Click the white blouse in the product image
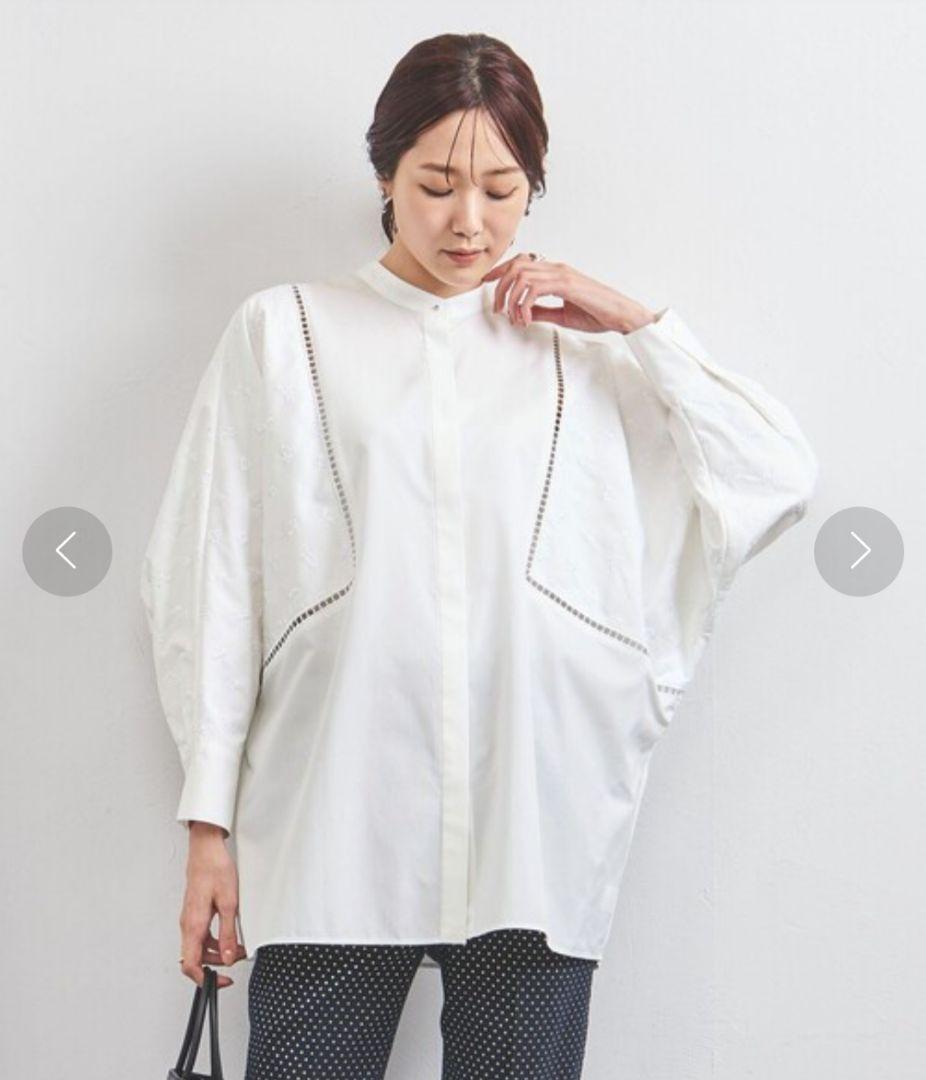Viewport: 926px width, 1080px height. pyautogui.click(x=450, y=600)
